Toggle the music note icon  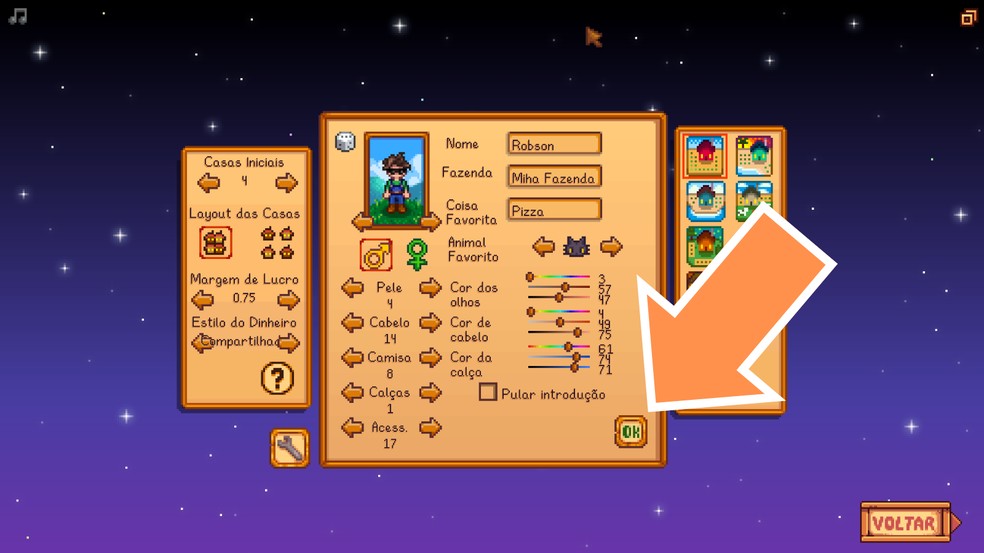click(17, 16)
